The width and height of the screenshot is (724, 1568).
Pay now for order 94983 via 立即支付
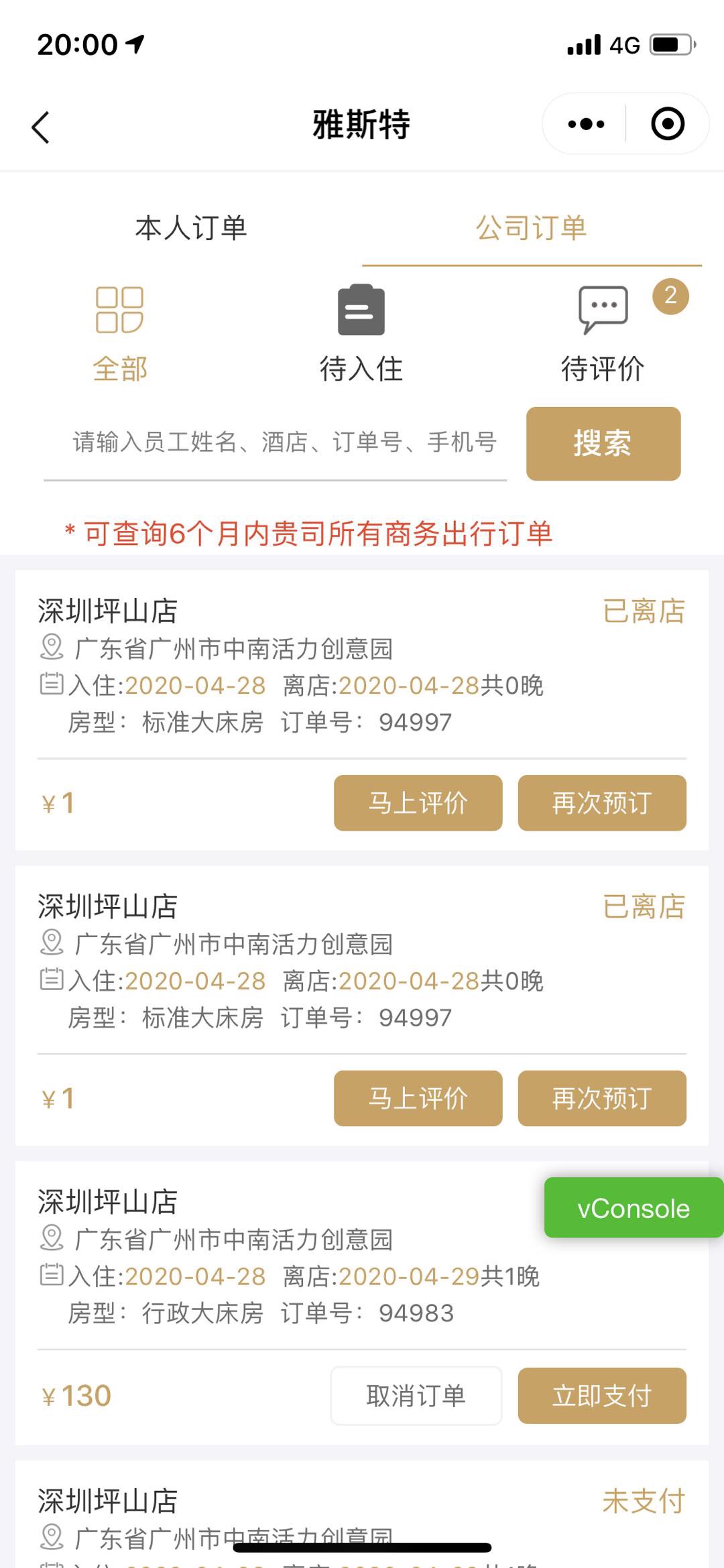pyautogui.click(x=602, y=1396)
